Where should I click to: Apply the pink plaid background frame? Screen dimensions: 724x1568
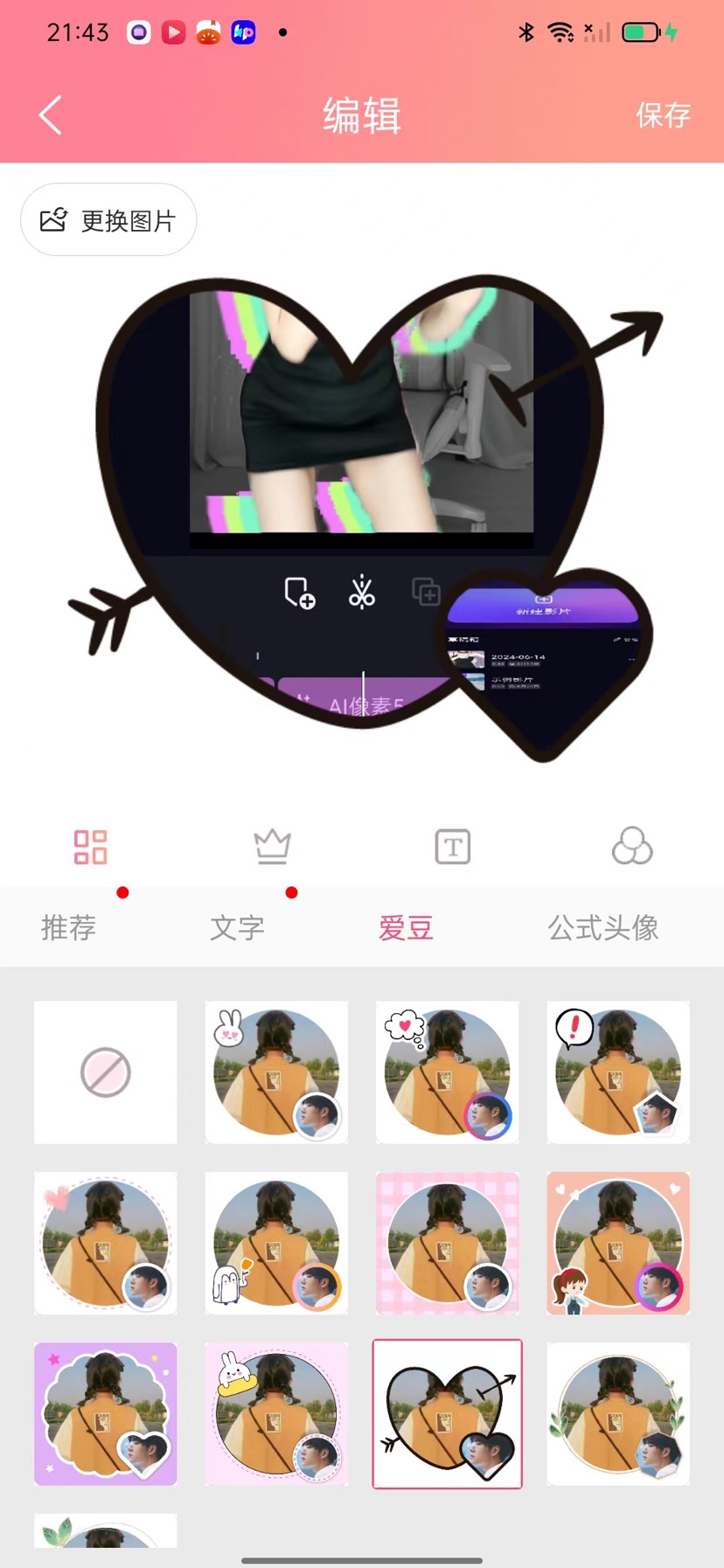[448, 1243]
